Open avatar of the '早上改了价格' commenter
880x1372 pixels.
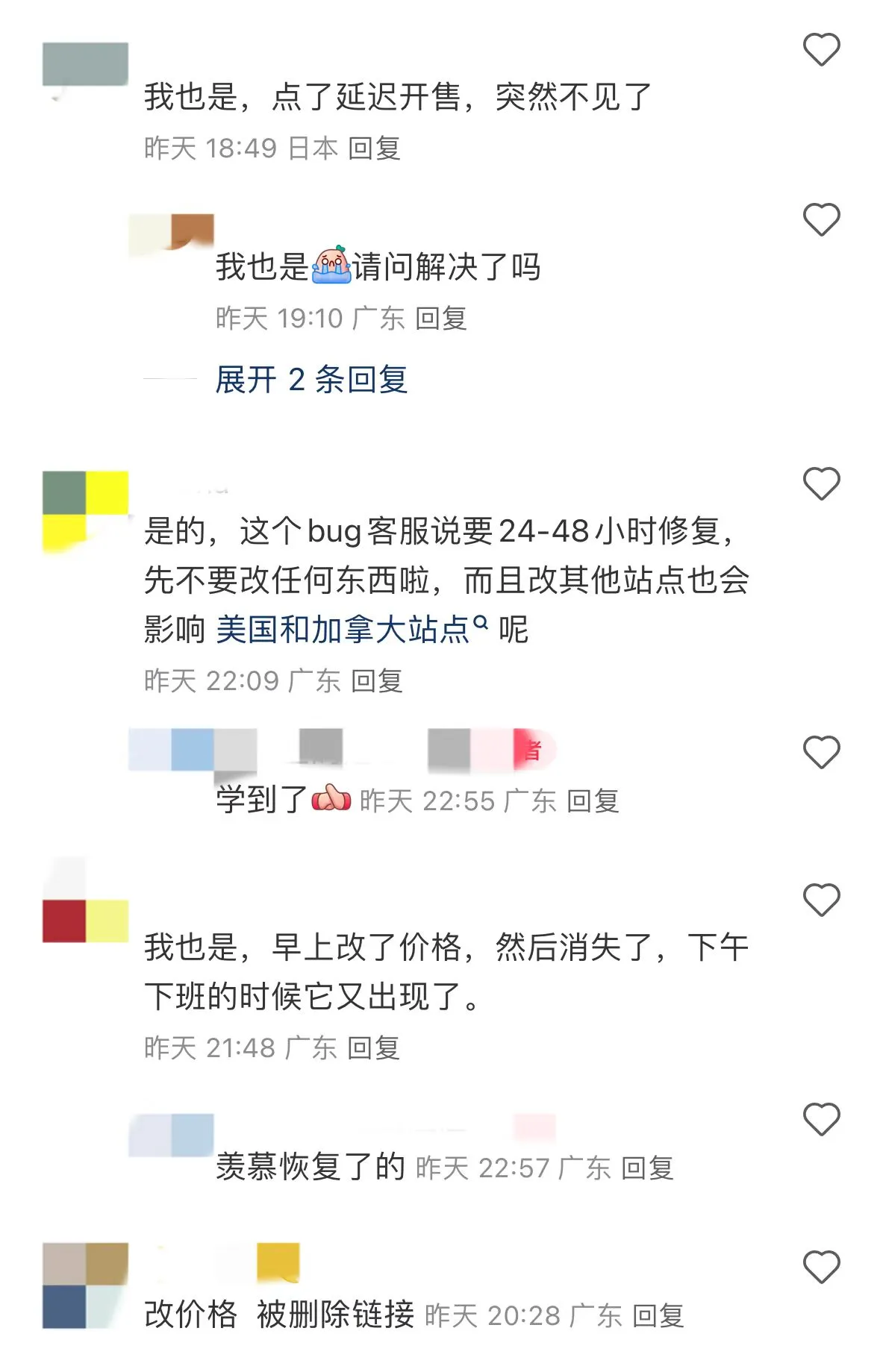(85, 900)
